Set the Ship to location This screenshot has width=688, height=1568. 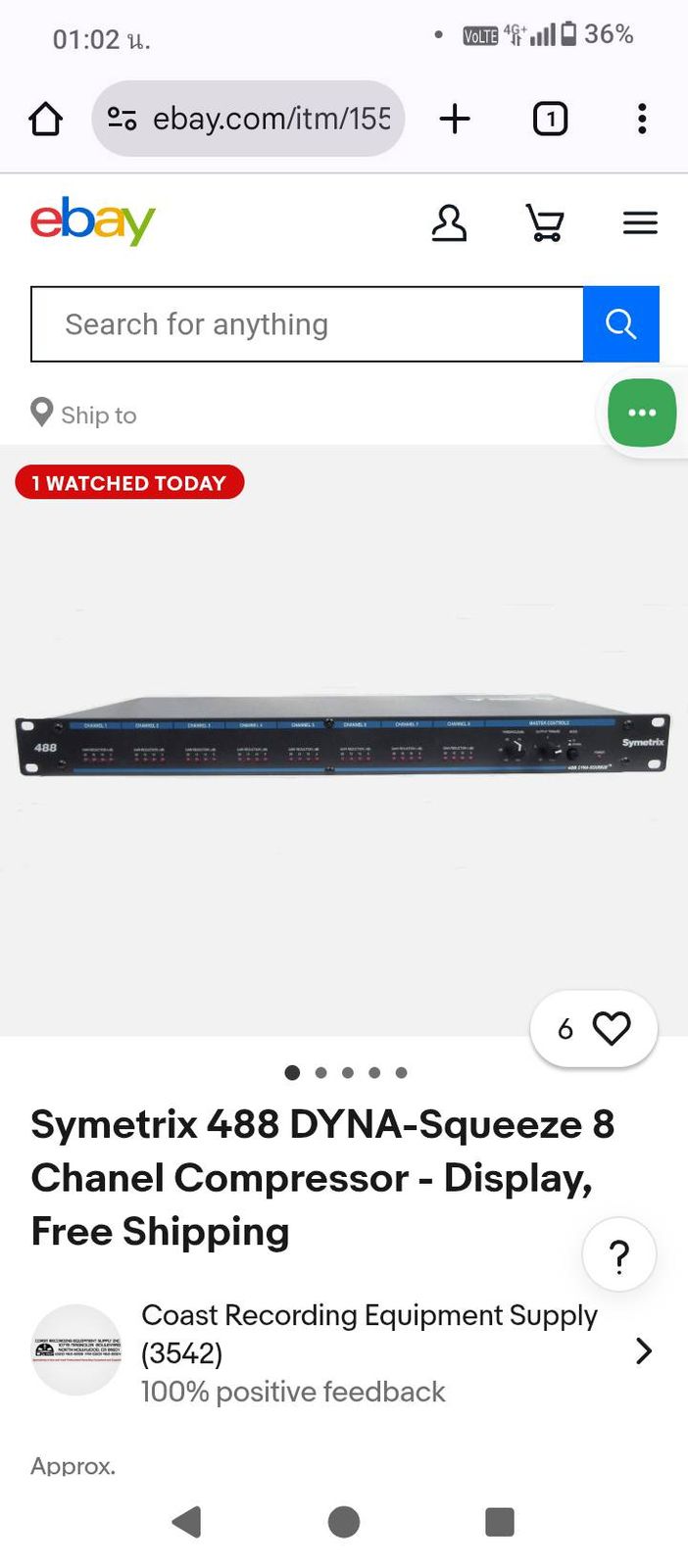click(x=84, y=415)
